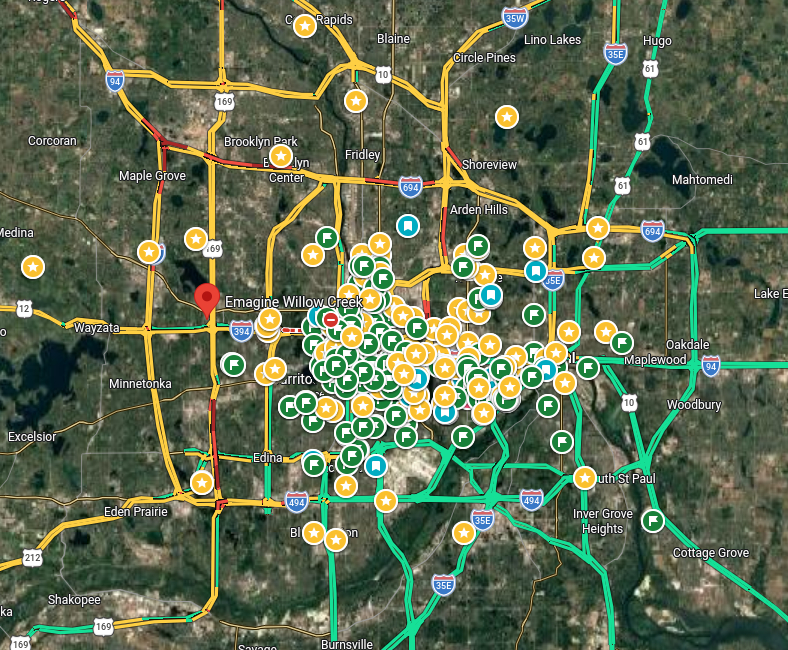Tap the red pin for Emagine Willow Creek
788x650 pixels.
[207, 299]
